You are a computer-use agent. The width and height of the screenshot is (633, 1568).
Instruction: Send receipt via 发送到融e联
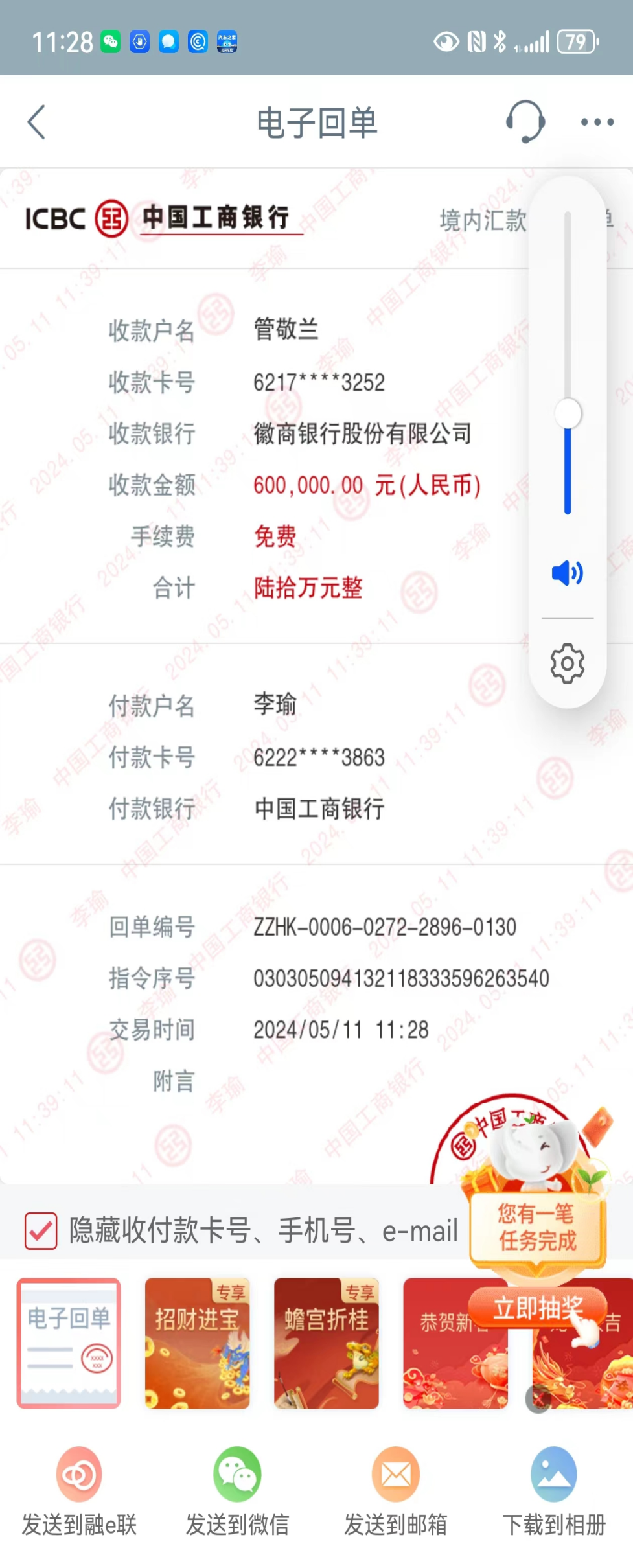(79, 1492)
